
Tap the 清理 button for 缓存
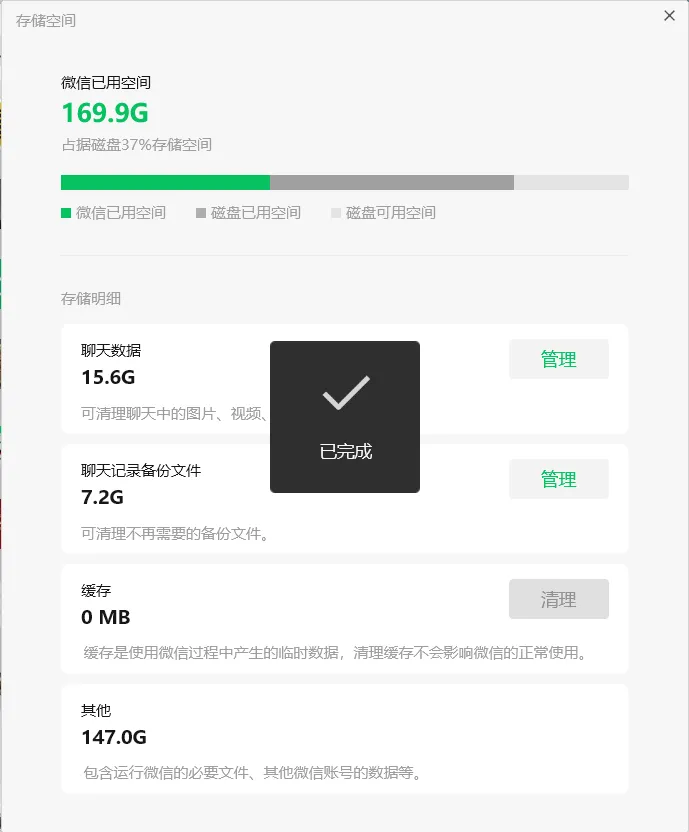tap(558, 600)
